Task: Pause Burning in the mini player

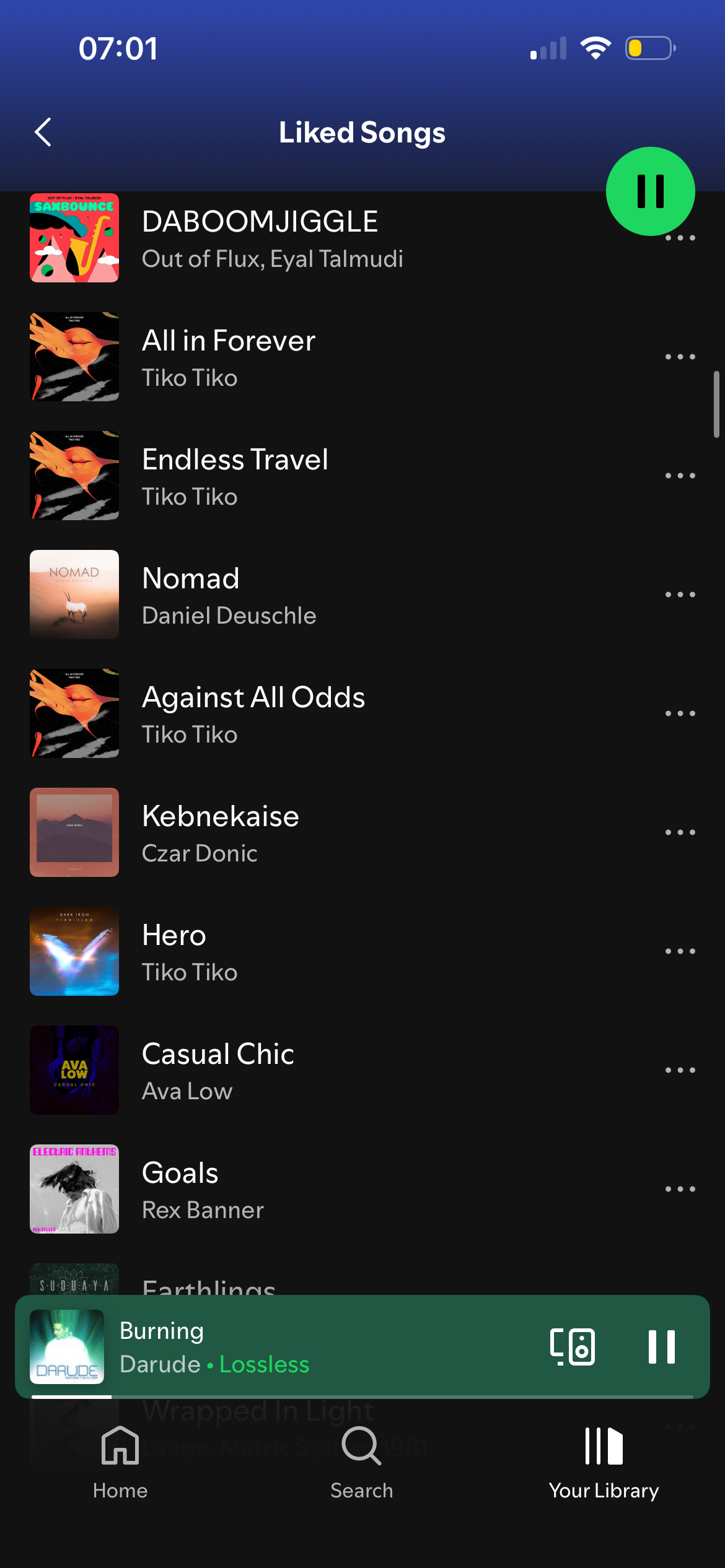Action: 661,1346
